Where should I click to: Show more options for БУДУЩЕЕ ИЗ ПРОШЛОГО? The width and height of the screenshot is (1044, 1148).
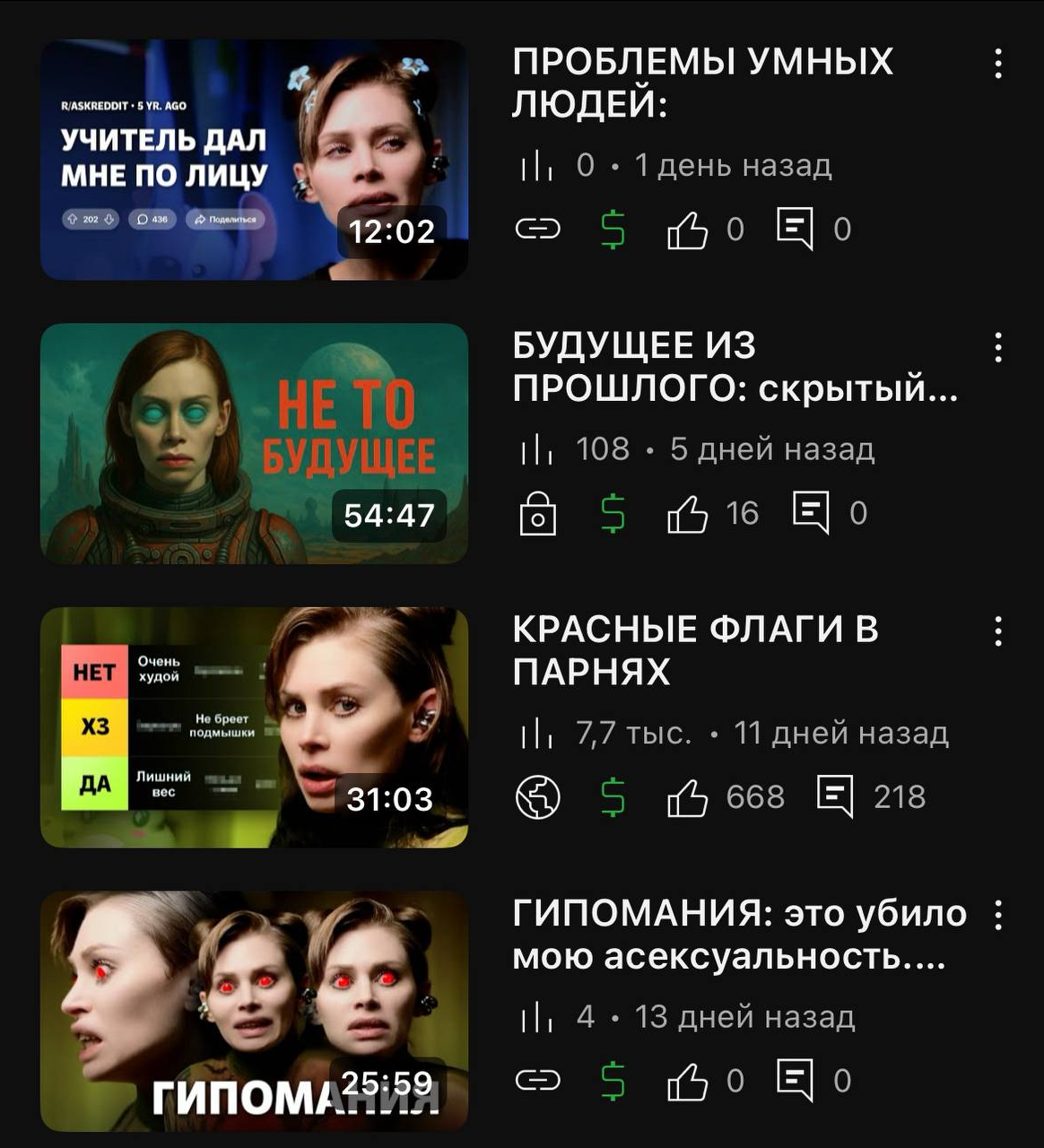coord(998,347)
